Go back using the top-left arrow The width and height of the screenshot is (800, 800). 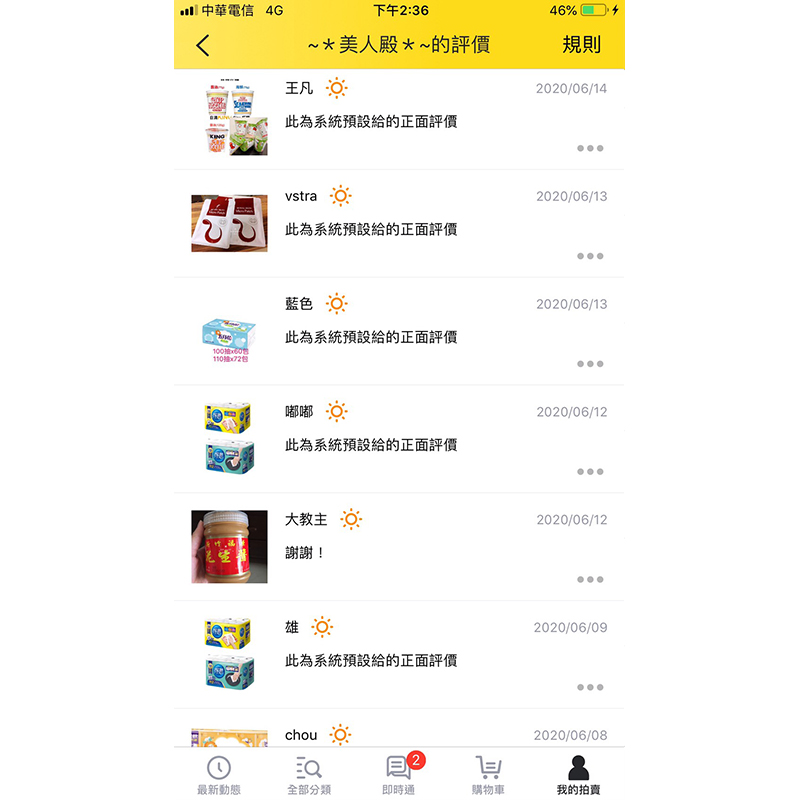point(203,45)
